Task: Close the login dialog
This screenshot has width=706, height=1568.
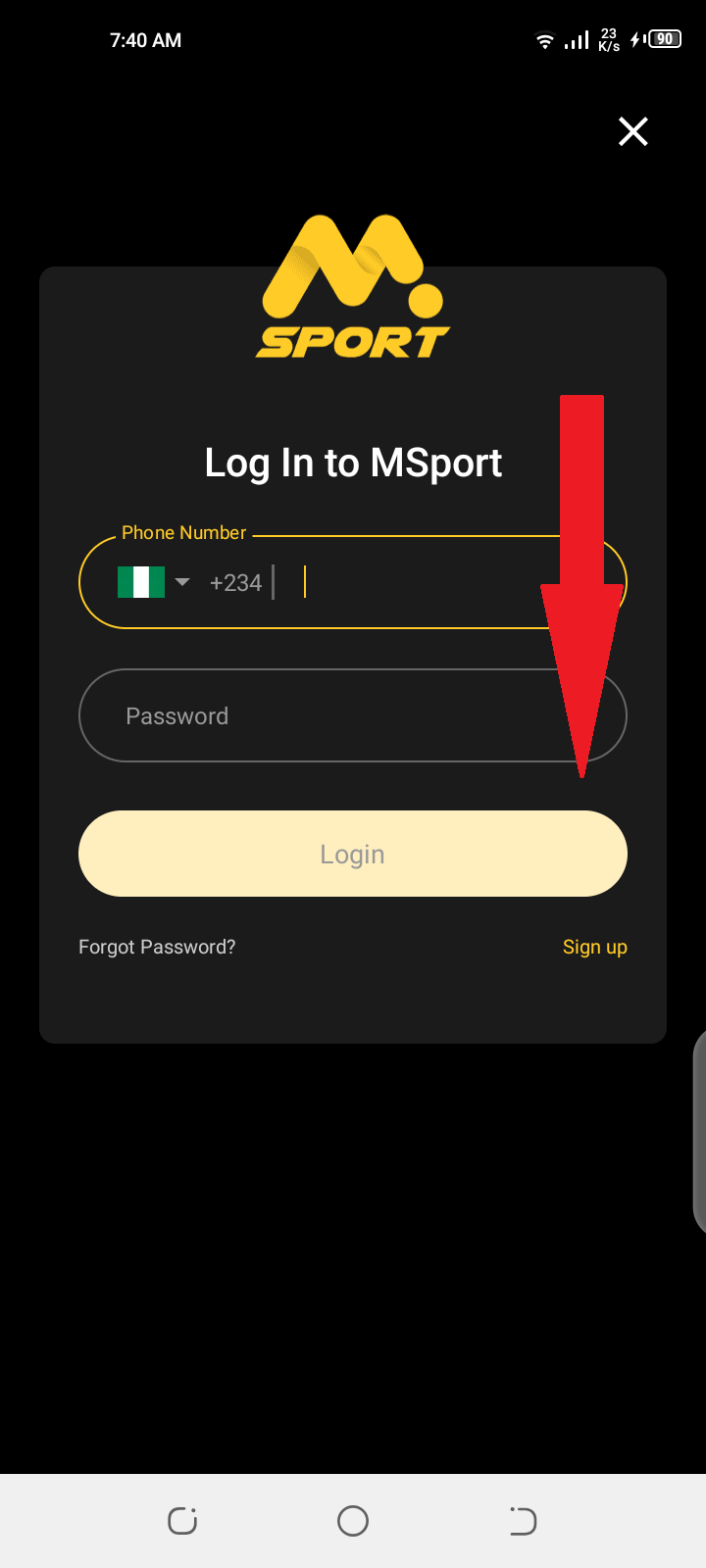Action: (632, 131)
